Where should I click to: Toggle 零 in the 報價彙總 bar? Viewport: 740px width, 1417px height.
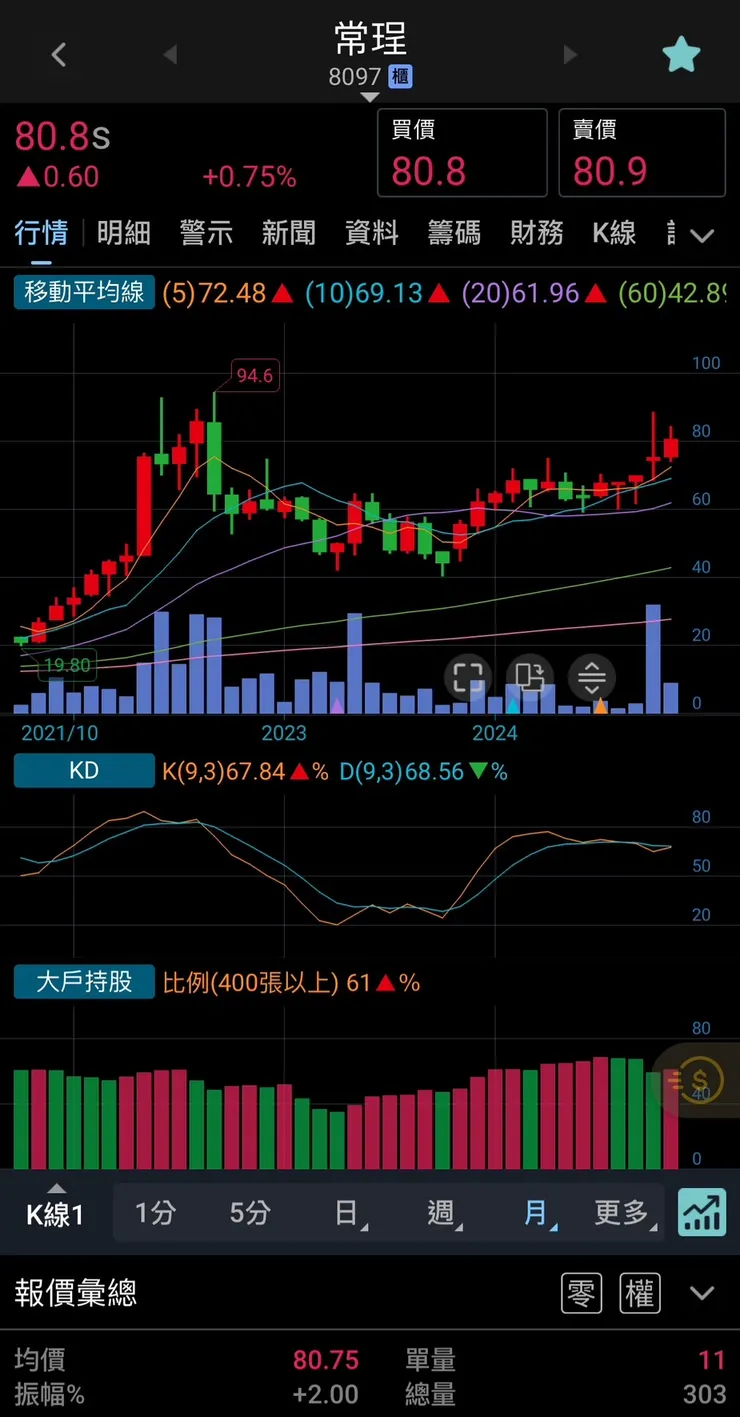pyautogui.click(x=581, y=1293)
